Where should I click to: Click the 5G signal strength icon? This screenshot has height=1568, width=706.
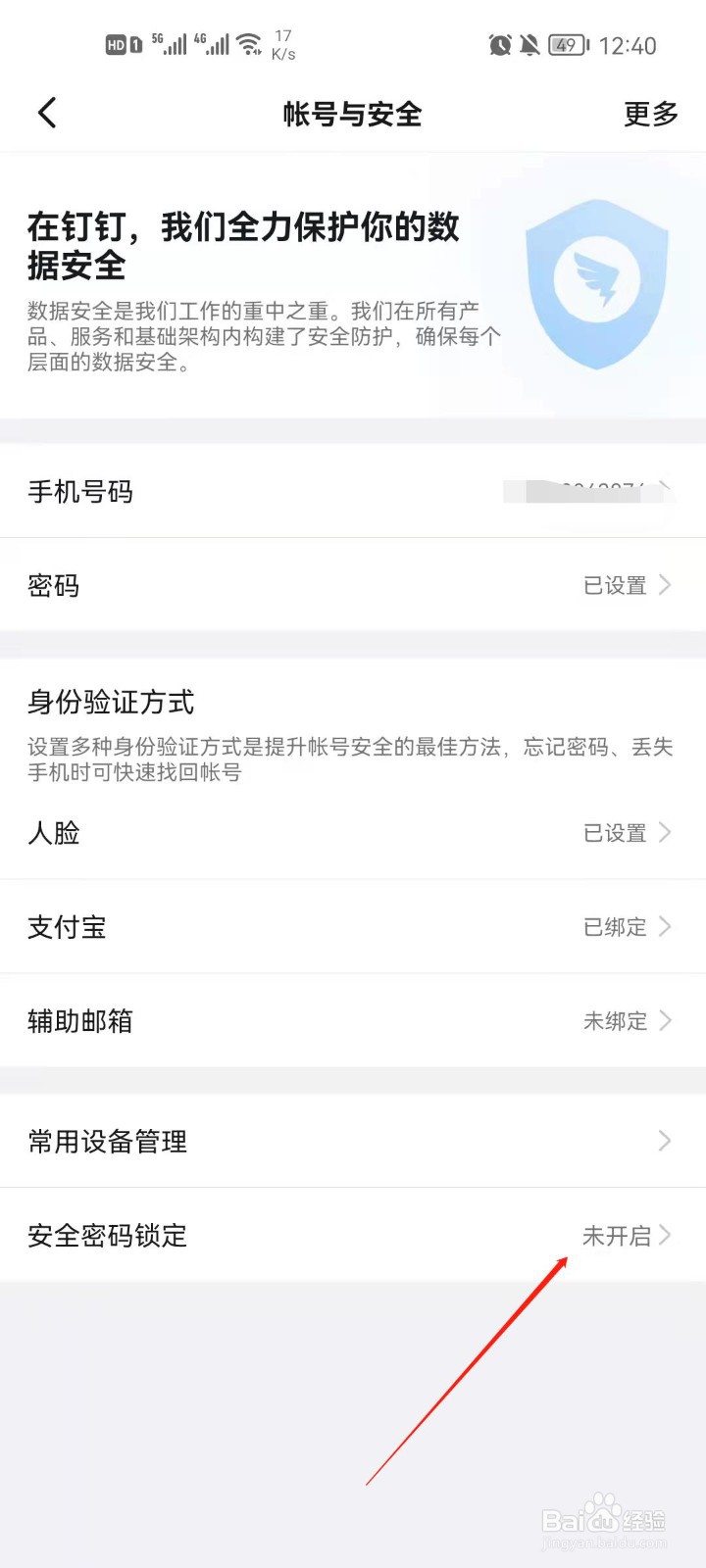tap(169, 43)
